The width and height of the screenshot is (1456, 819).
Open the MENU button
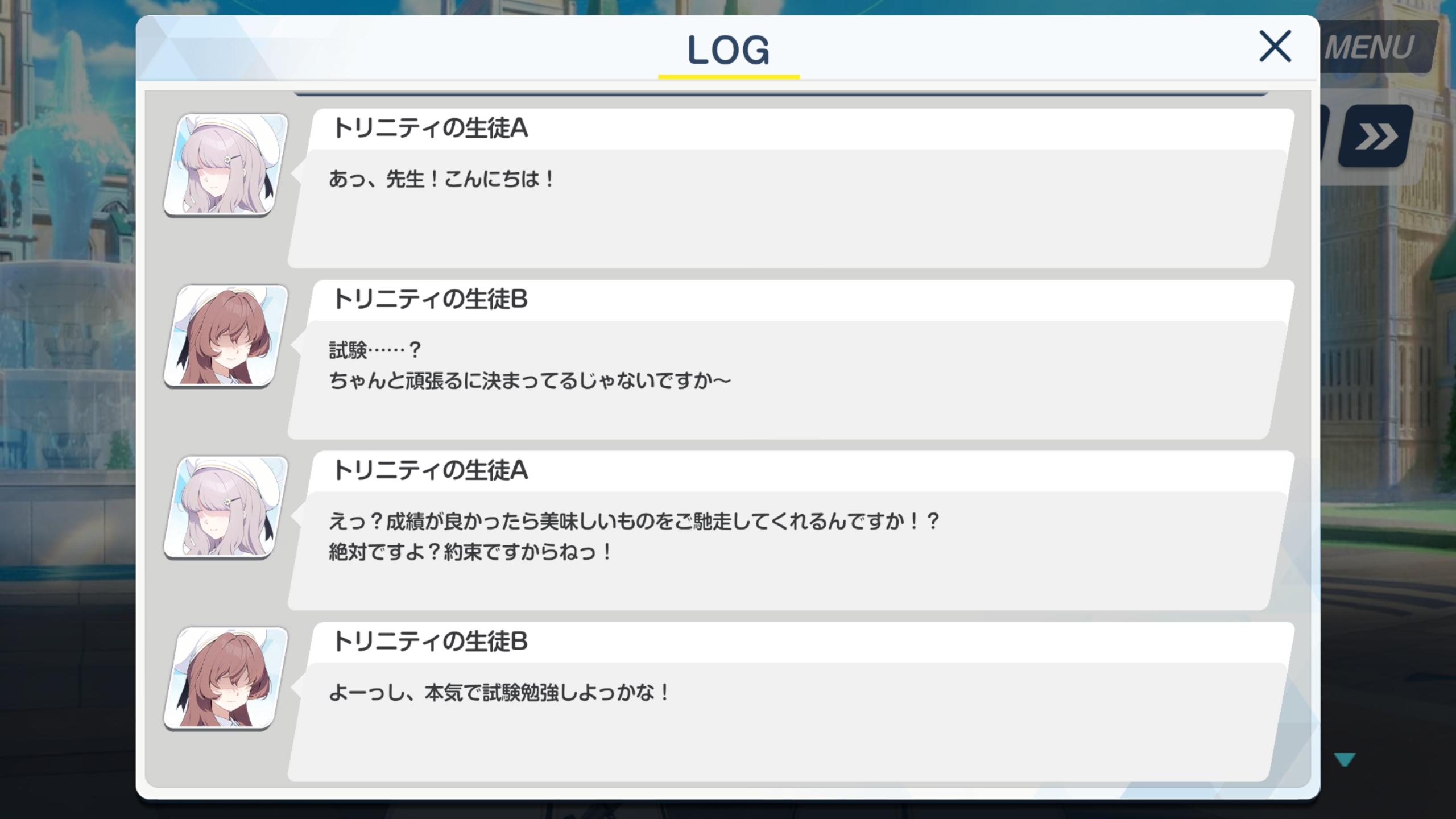point(1376,48)
